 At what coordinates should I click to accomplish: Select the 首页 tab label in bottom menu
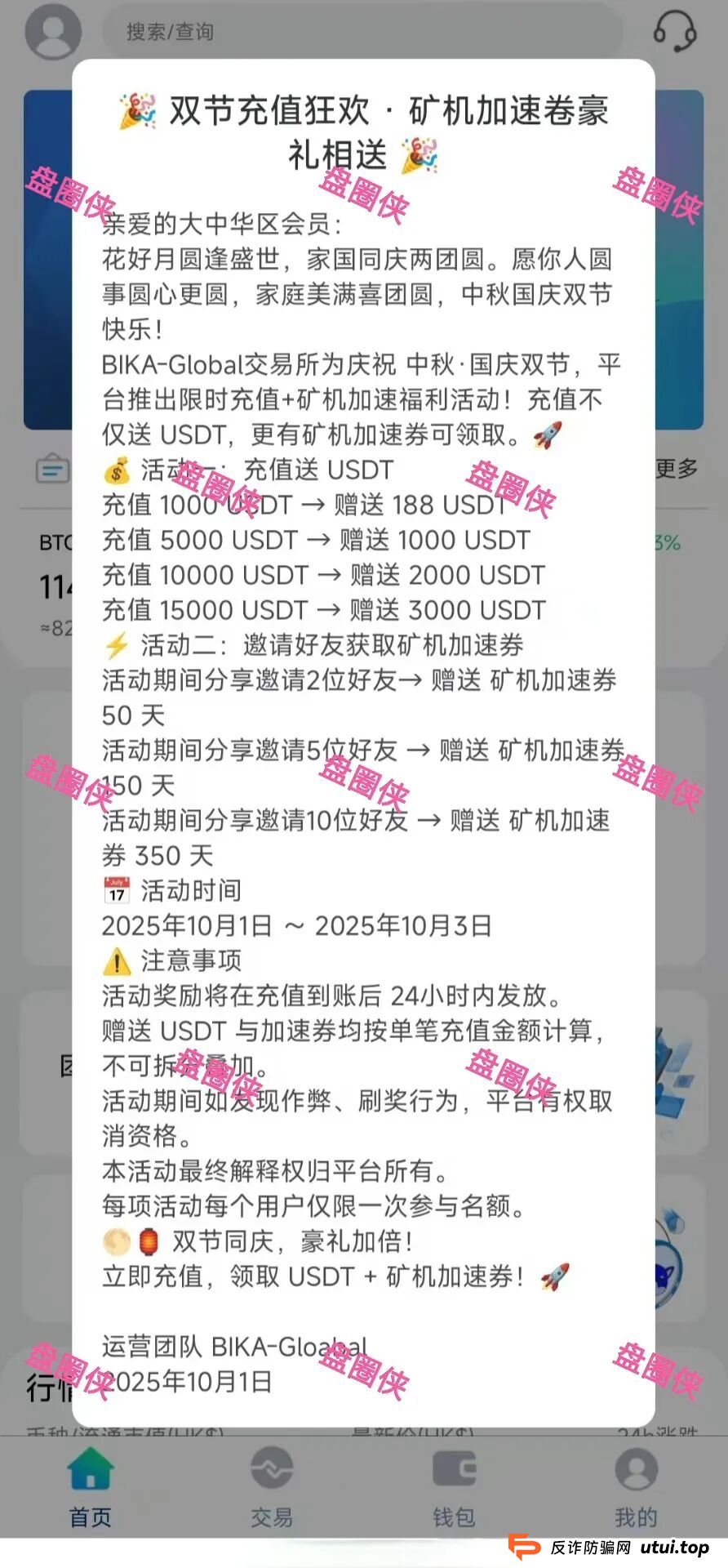(x=89, y=1515)
